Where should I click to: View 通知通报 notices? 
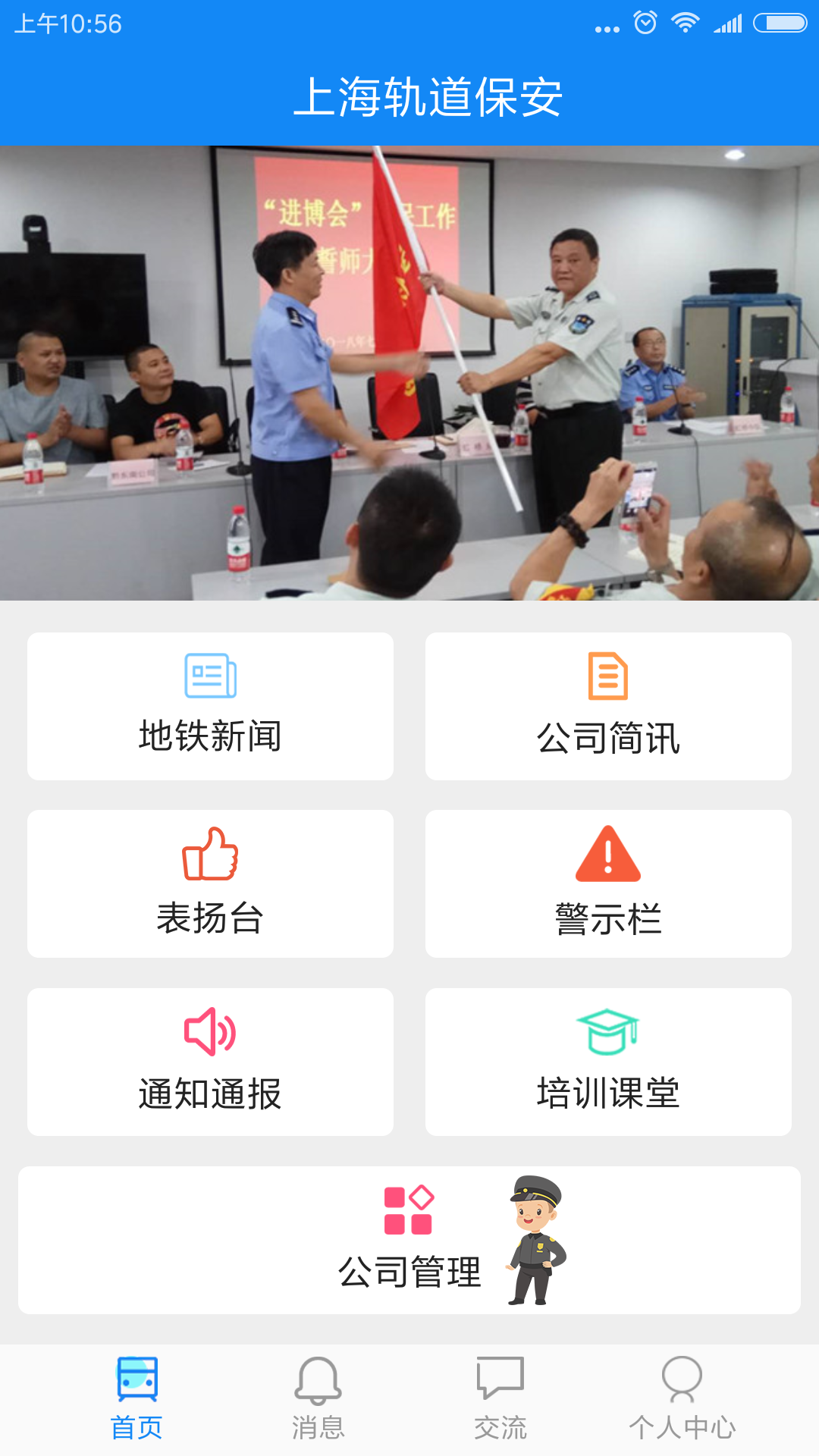[210, 1062]
